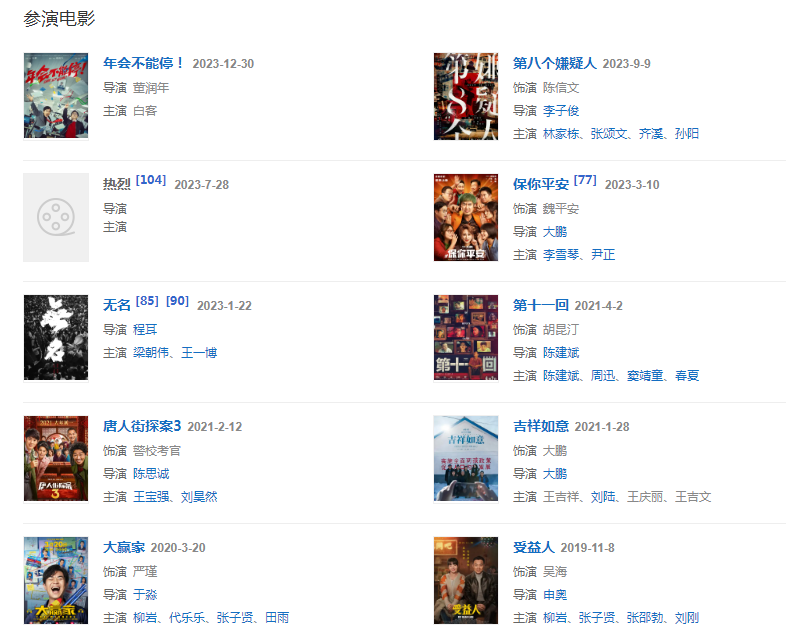Open the 年会不能停！ movie title link
Viewport: 786px width, 638px height.
144,63
